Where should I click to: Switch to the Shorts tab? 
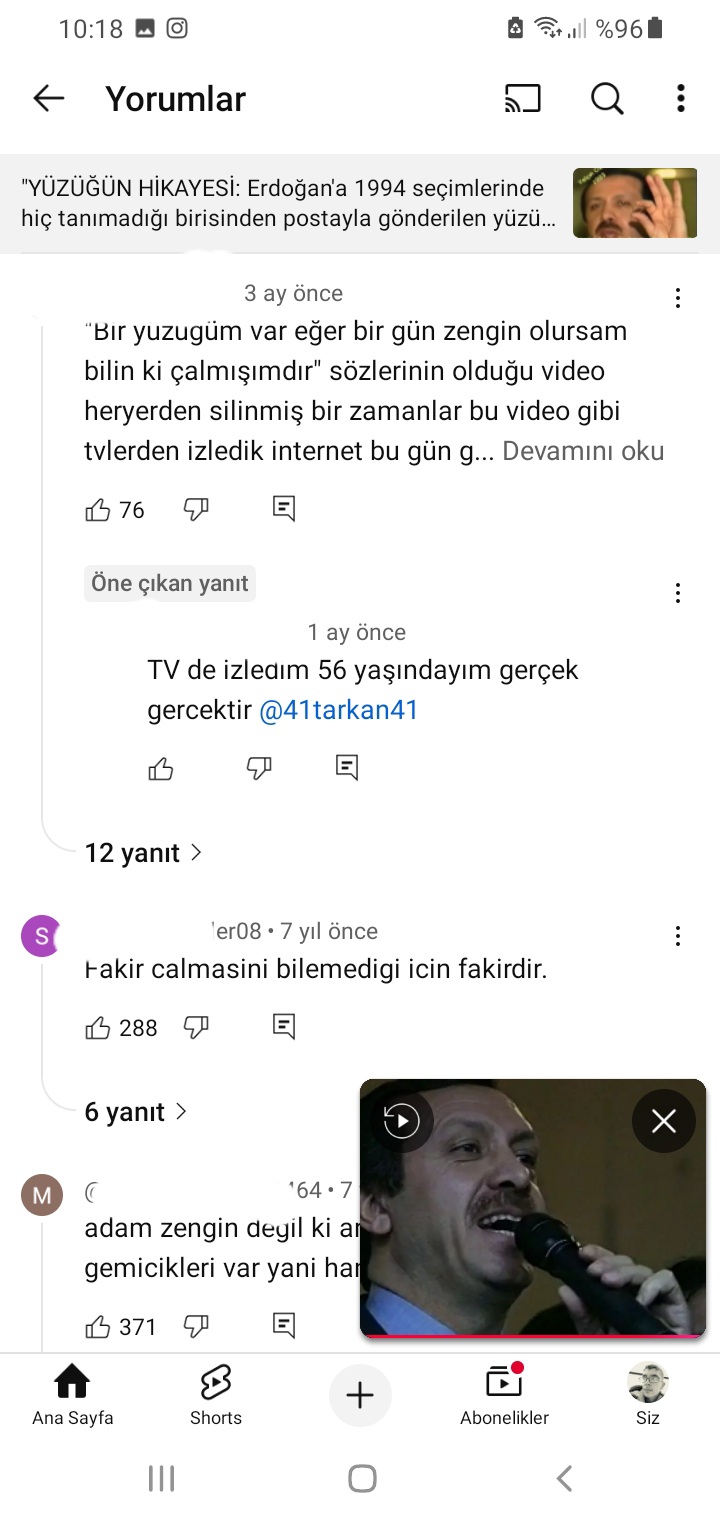pyautogui.click(x=216, y=1397)
